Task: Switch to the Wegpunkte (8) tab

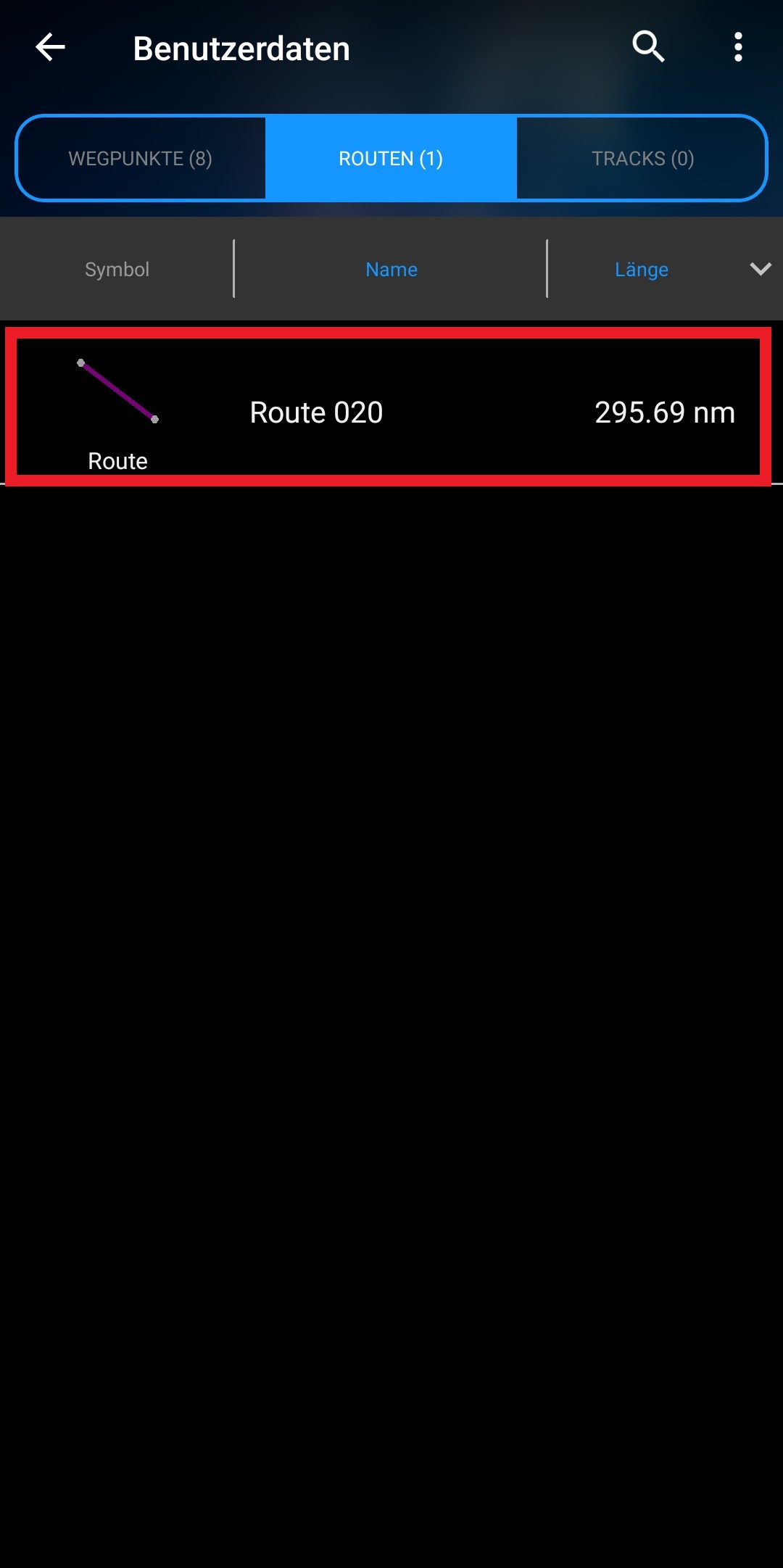Action: [x=141, y=158]
